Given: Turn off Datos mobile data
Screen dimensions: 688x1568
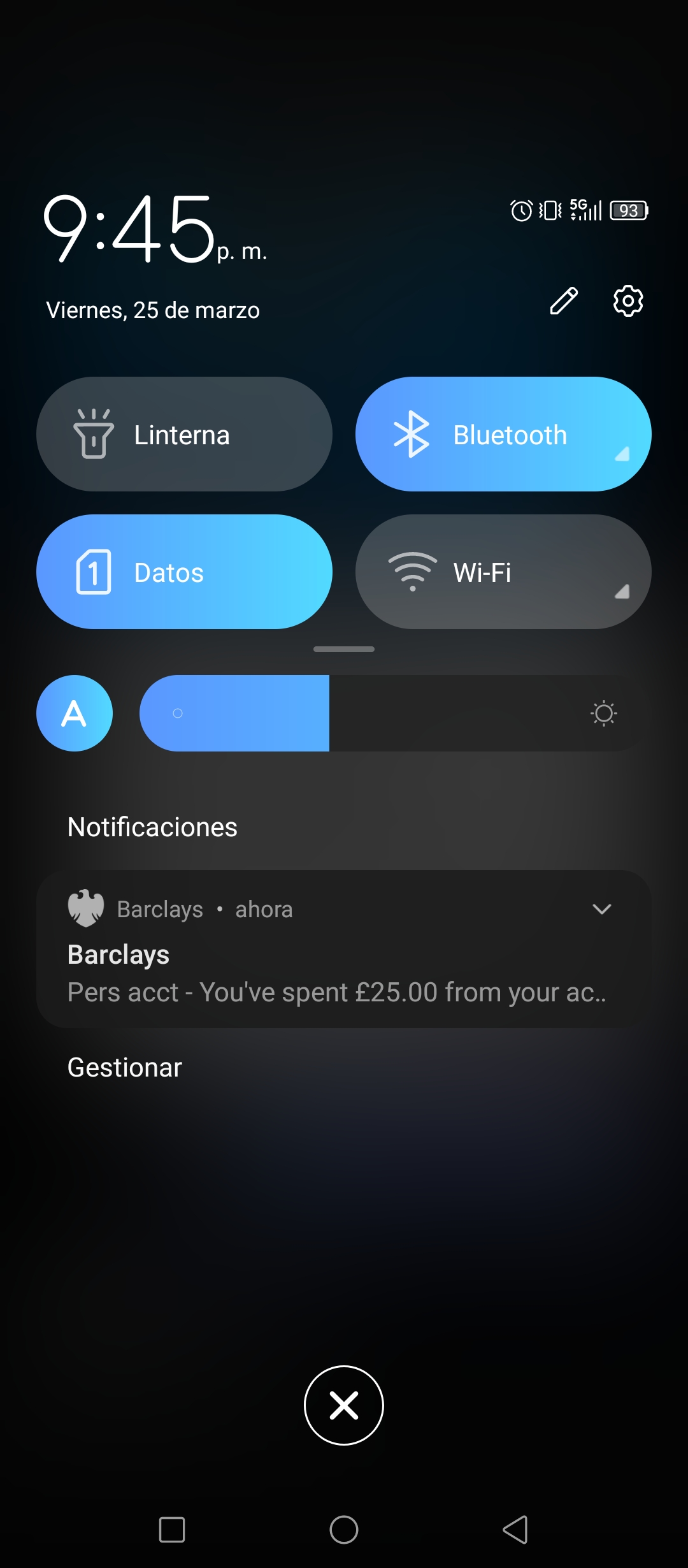Looking at the screenshot, I should pyautogui.click(x=184, y=572).
